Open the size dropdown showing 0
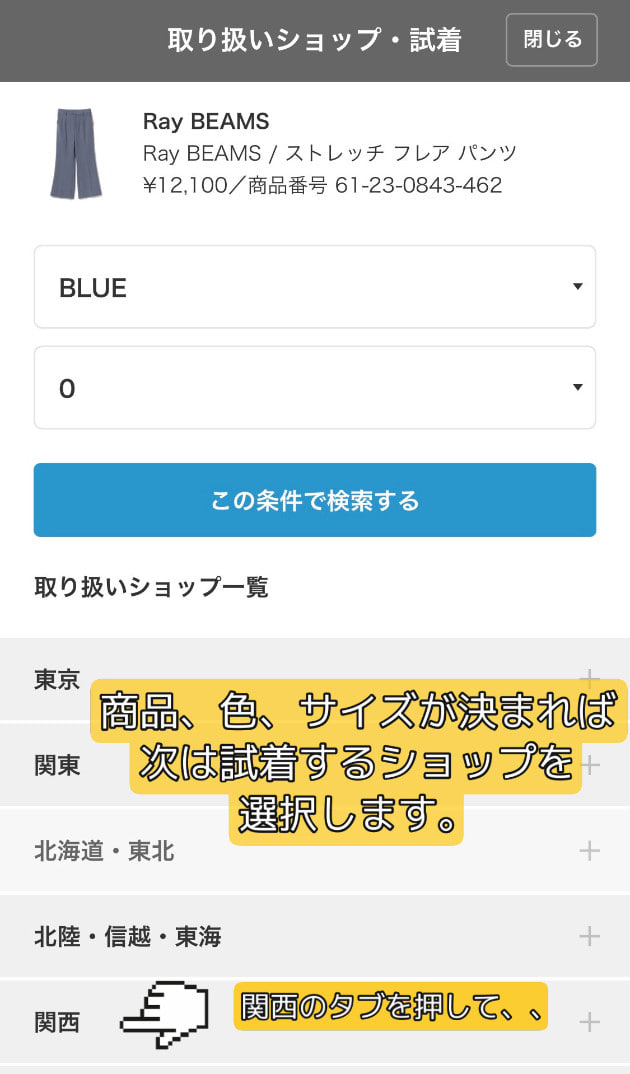The height and width of the screenshot is (1074, 630). 315,388
